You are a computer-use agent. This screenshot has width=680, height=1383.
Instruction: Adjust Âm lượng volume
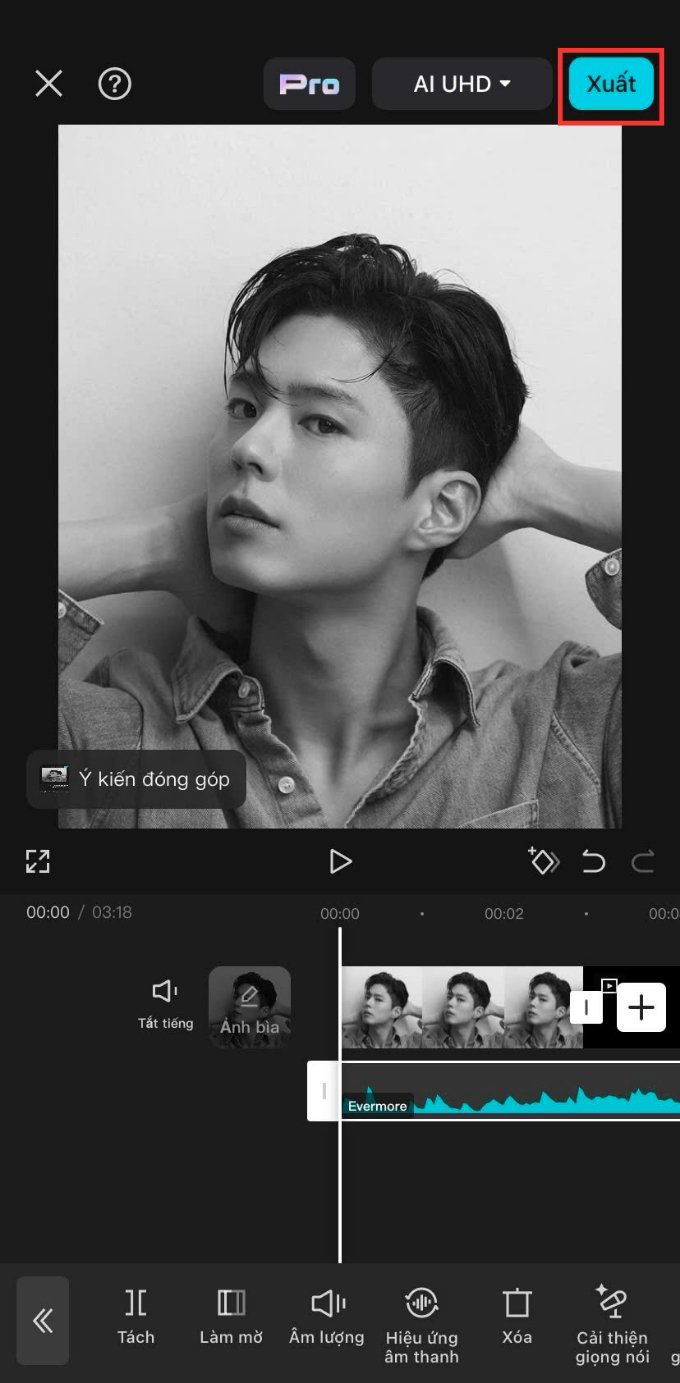[x=327, y=1317]
